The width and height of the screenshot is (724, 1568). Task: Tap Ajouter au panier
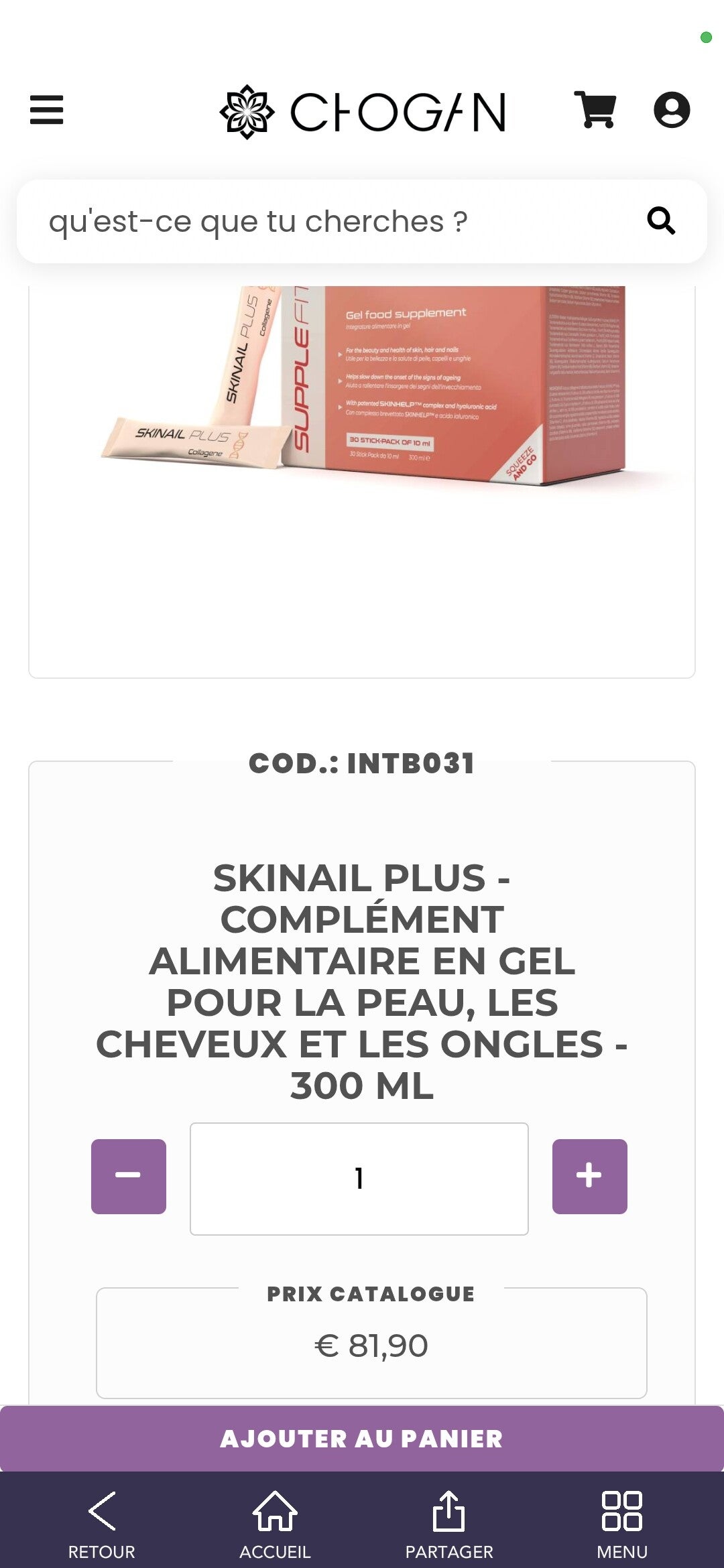[362, 1439]
